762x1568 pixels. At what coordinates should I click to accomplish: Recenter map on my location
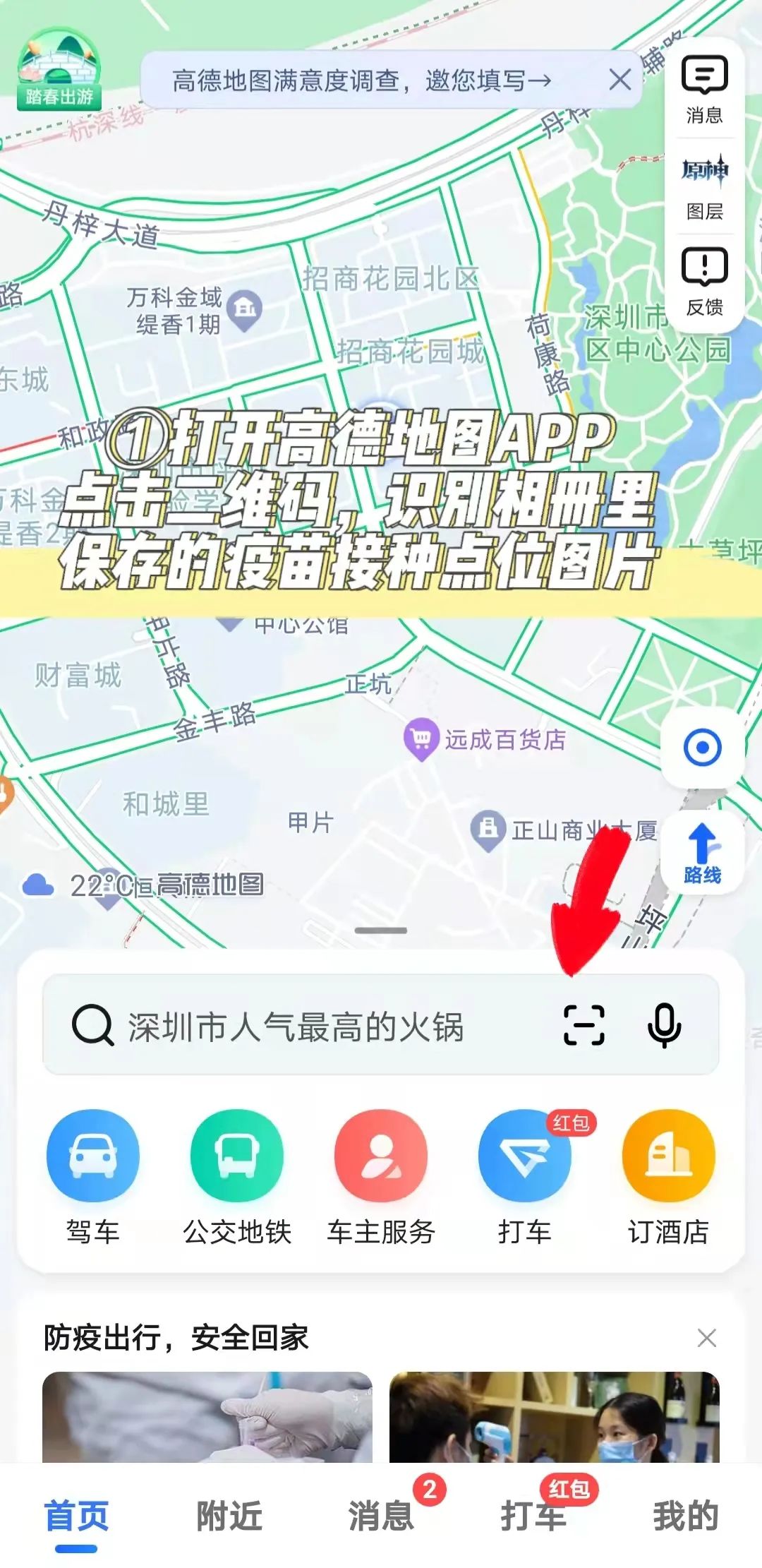(x=703, y=748)
